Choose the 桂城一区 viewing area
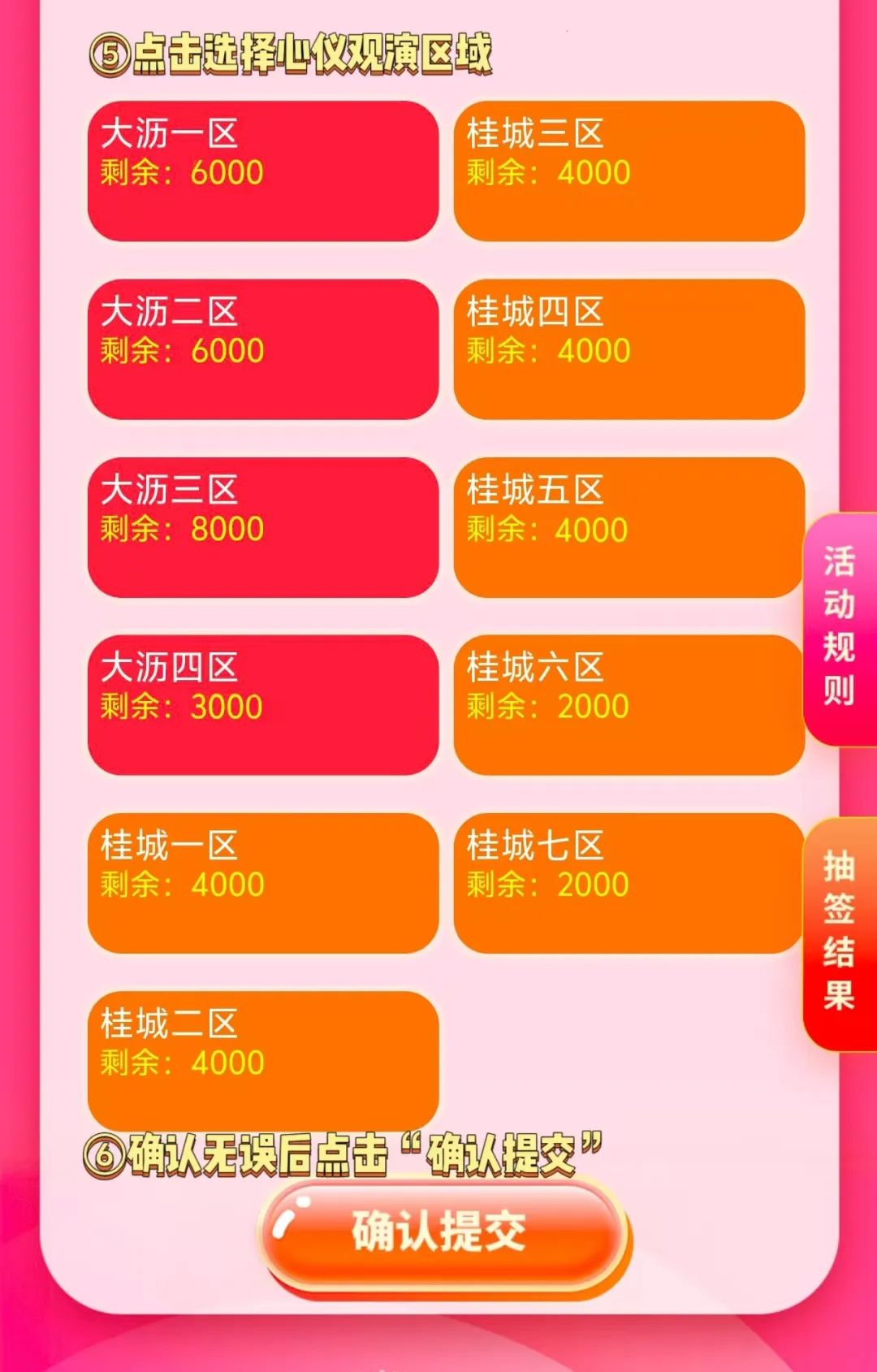This screenshot has width=877, height=1372. click(262, 883)
